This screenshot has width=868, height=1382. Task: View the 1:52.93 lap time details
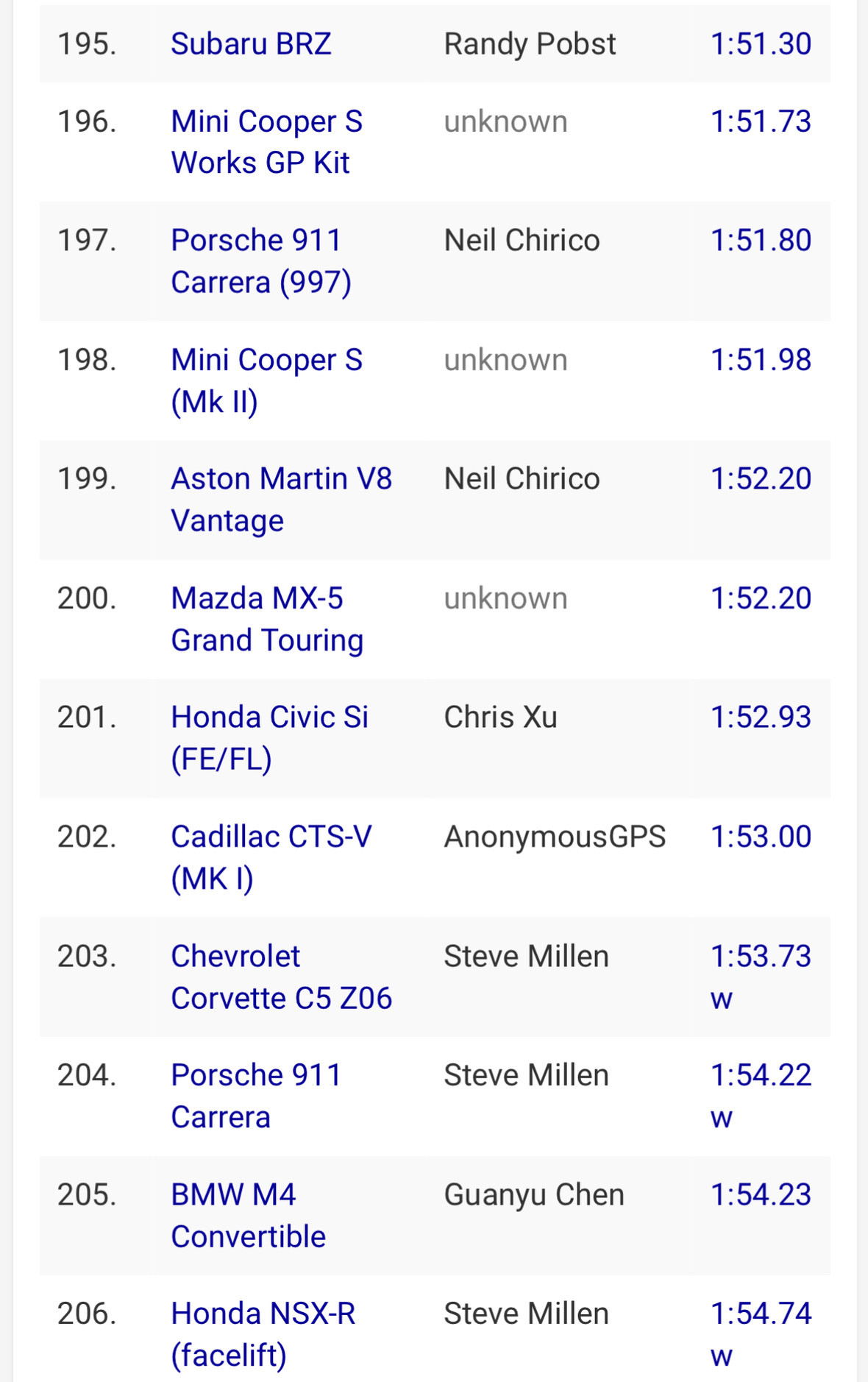coord(760,717)
